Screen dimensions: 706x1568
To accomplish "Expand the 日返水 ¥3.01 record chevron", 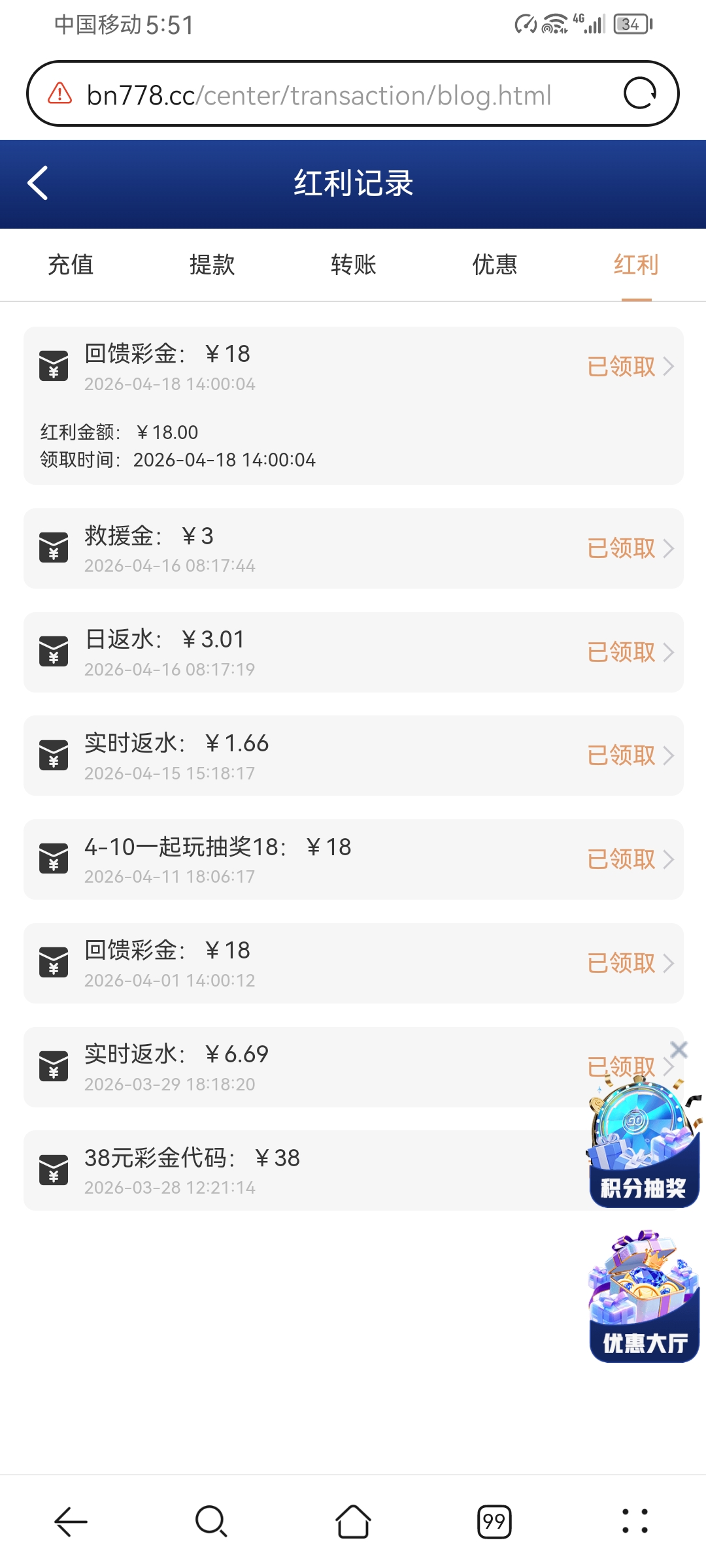I will pos(668,652).
